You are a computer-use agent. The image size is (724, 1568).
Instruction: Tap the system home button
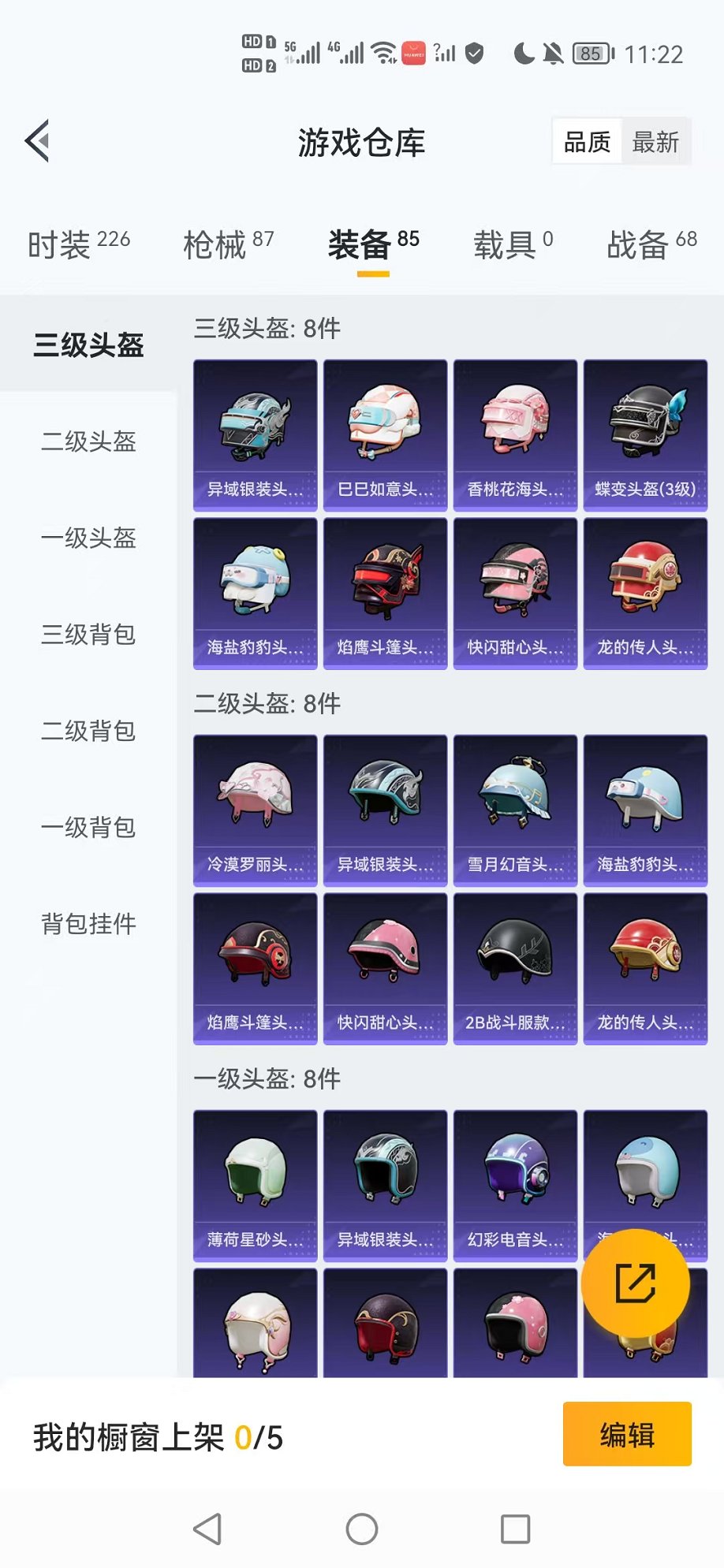pos(362,1529)
